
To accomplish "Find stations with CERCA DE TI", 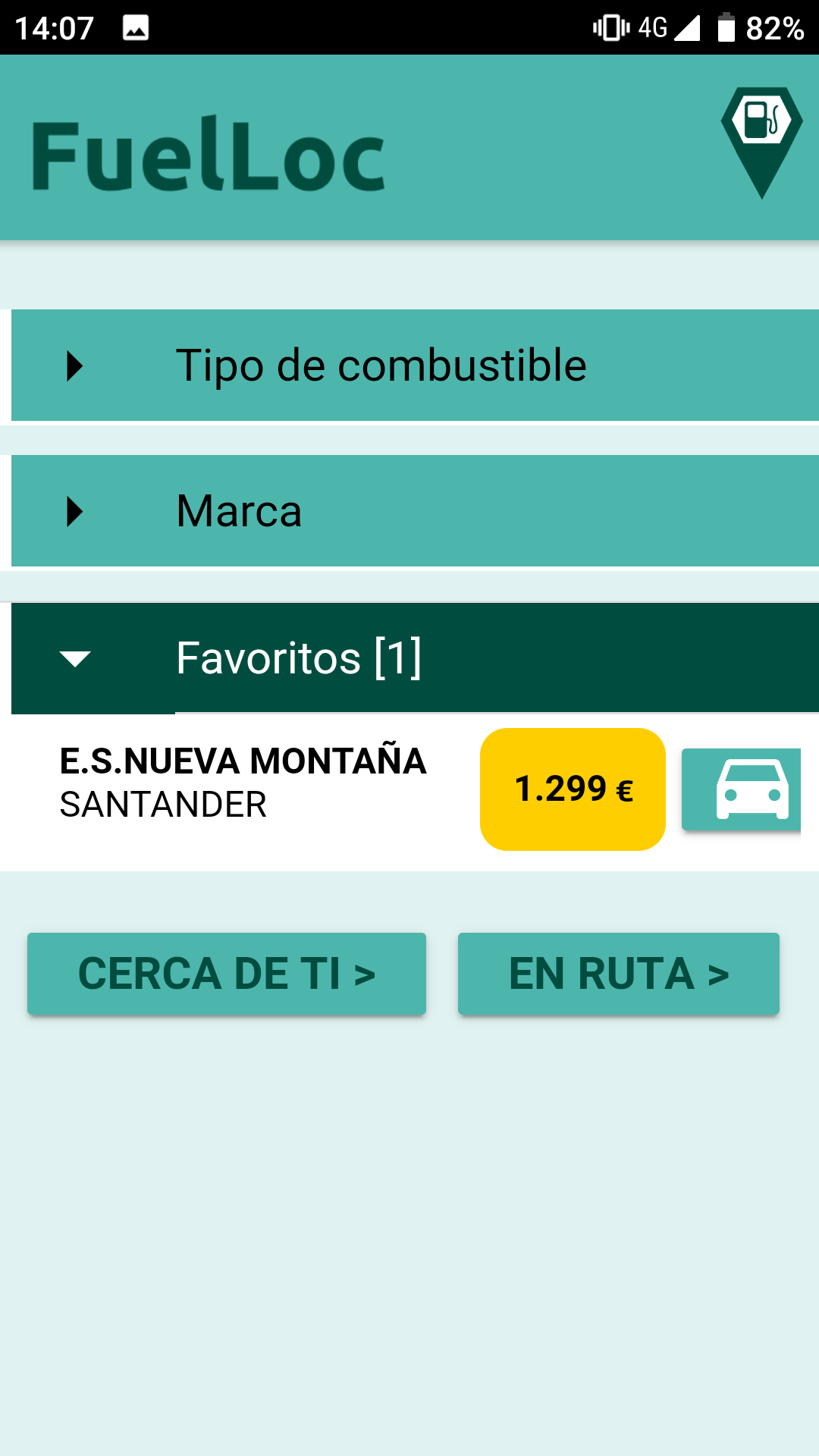I will click(227, 974).
